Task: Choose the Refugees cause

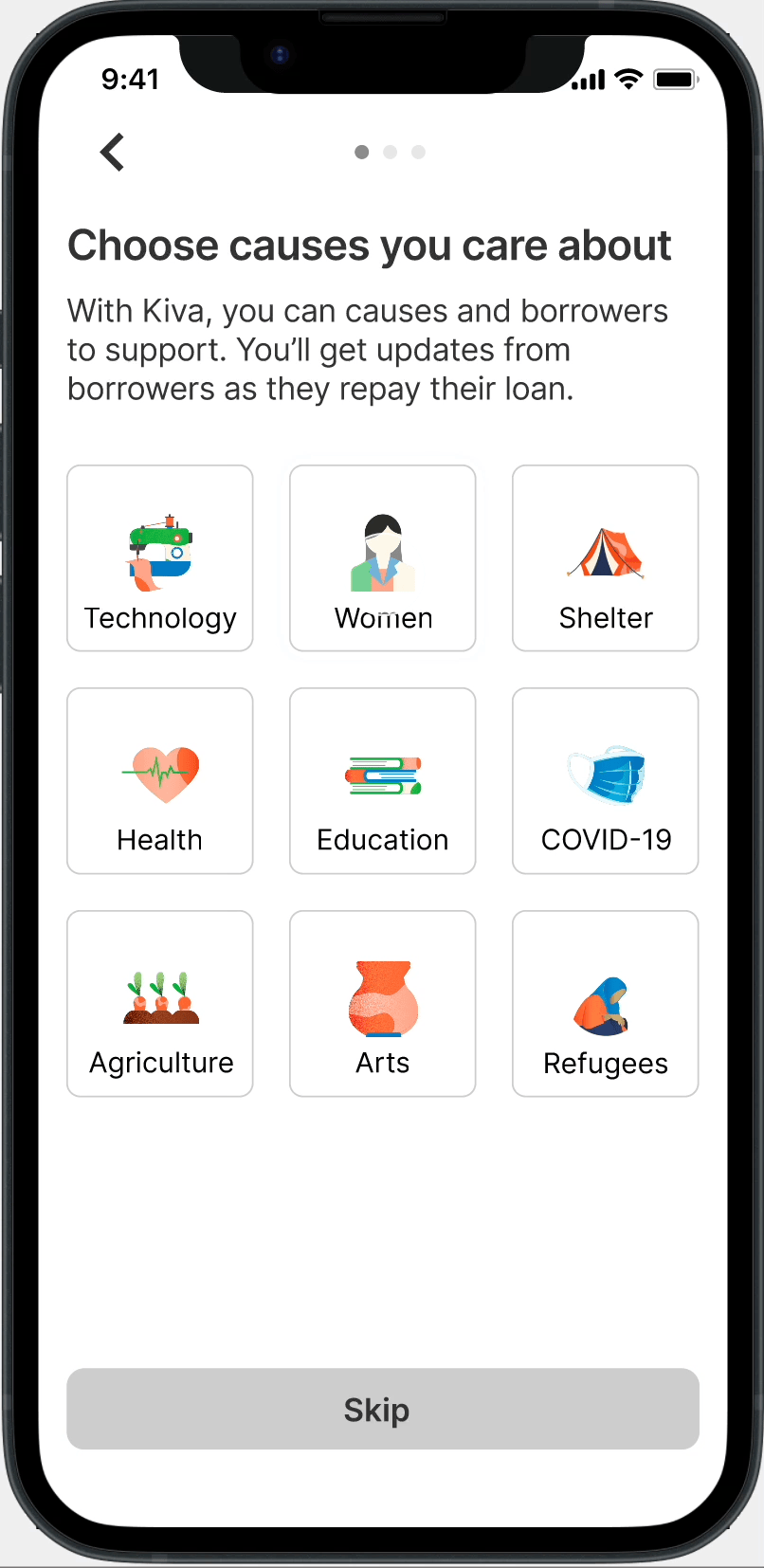Action: pos(606,1004)
